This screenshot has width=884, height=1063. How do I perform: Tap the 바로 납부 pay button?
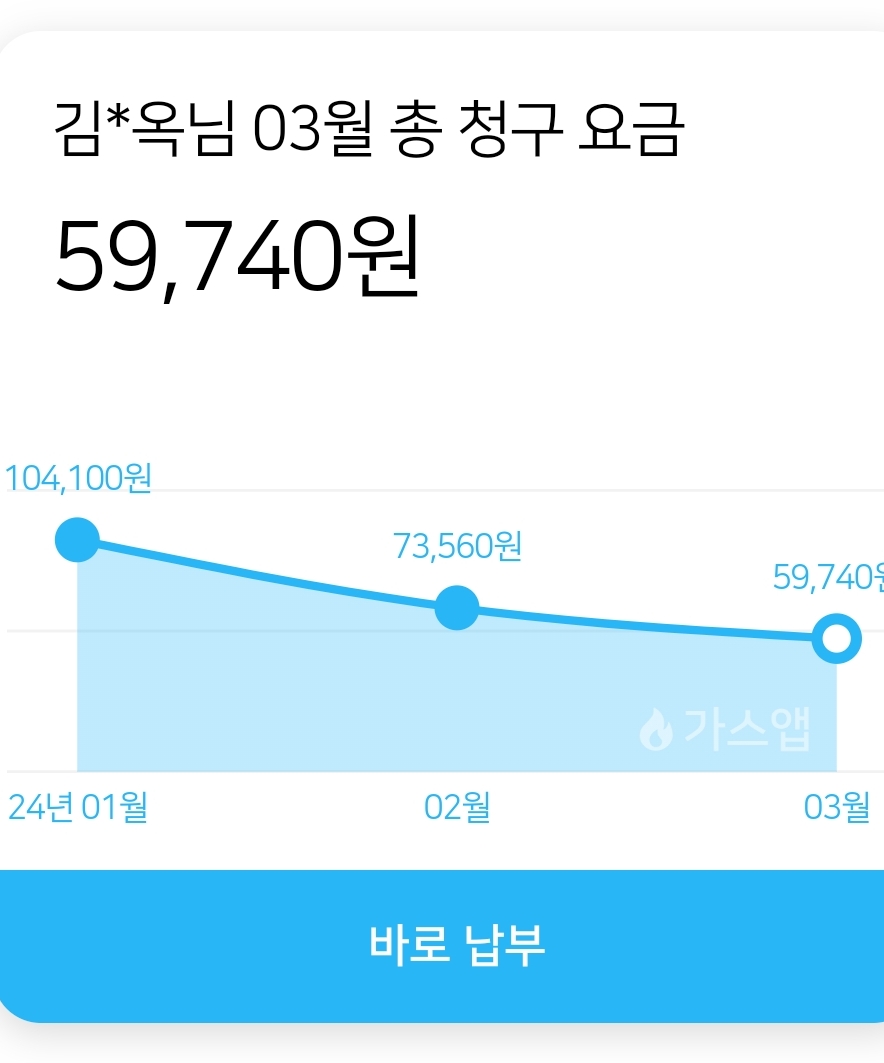pyautogui.click(x=442, y=944)
